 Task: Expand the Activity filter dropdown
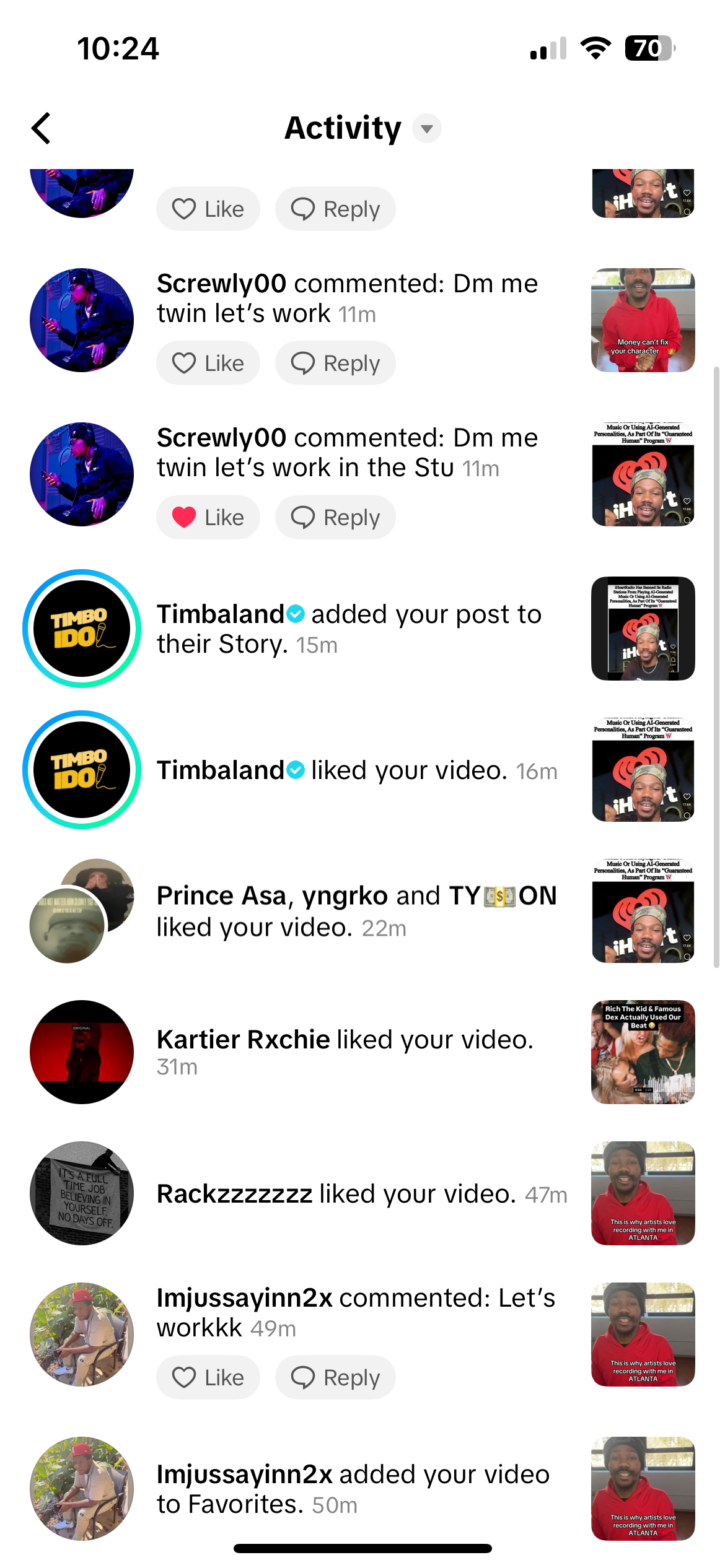(426, 128)
